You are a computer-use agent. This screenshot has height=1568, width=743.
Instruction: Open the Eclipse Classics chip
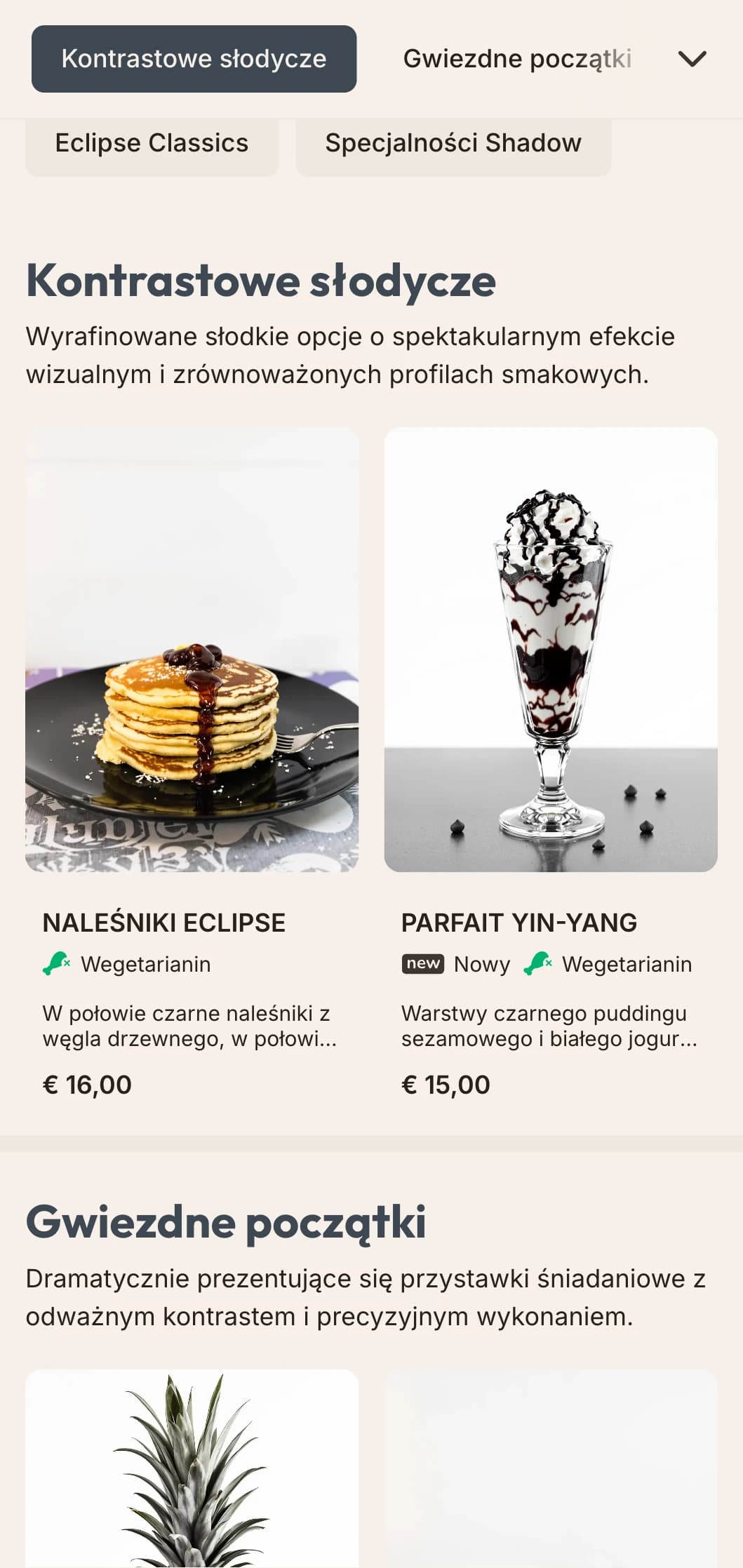[152, 143]
